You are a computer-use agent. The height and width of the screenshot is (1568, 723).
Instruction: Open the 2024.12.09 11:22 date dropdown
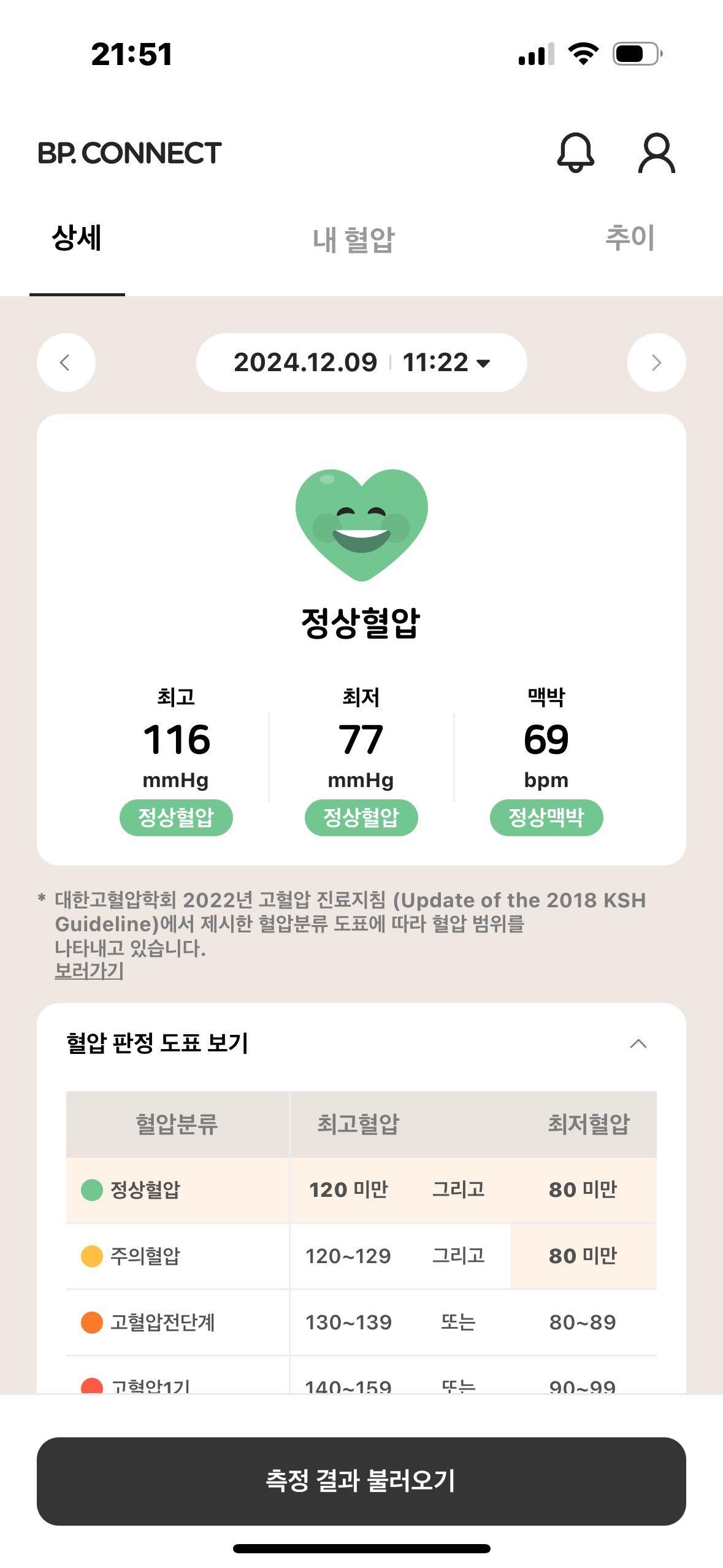click(x=361, y=363)
